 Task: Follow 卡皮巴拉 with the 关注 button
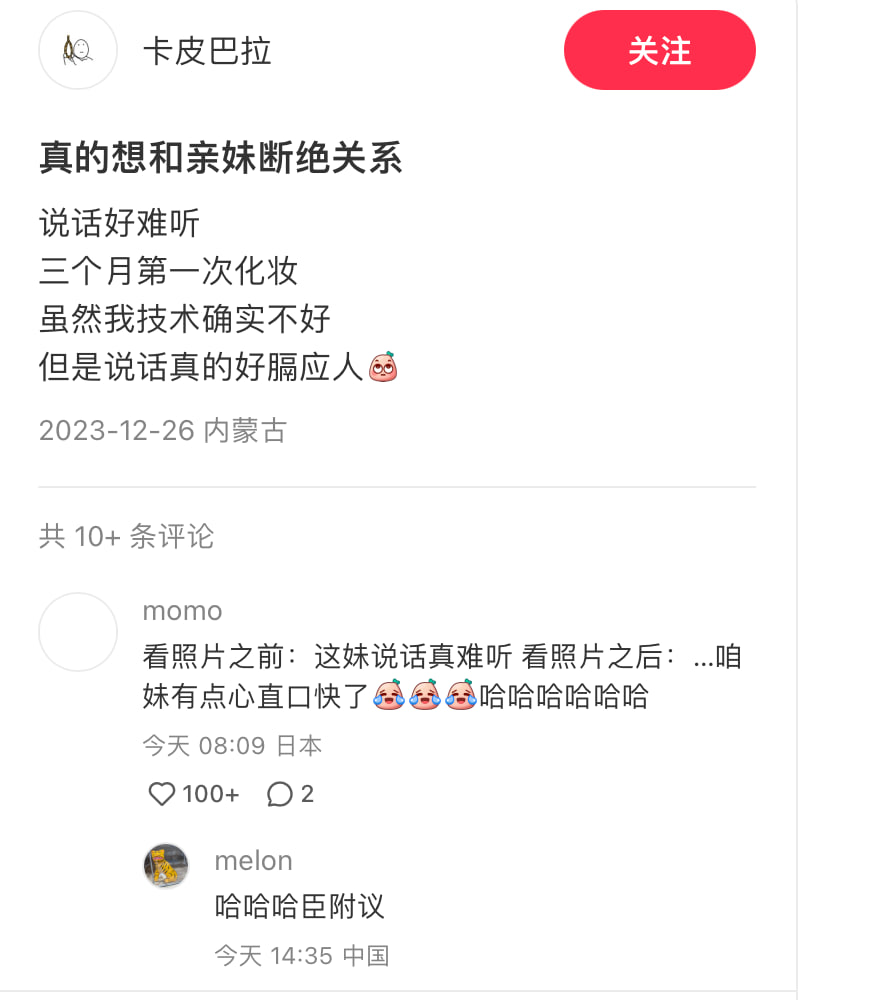[x=660, y=50]
